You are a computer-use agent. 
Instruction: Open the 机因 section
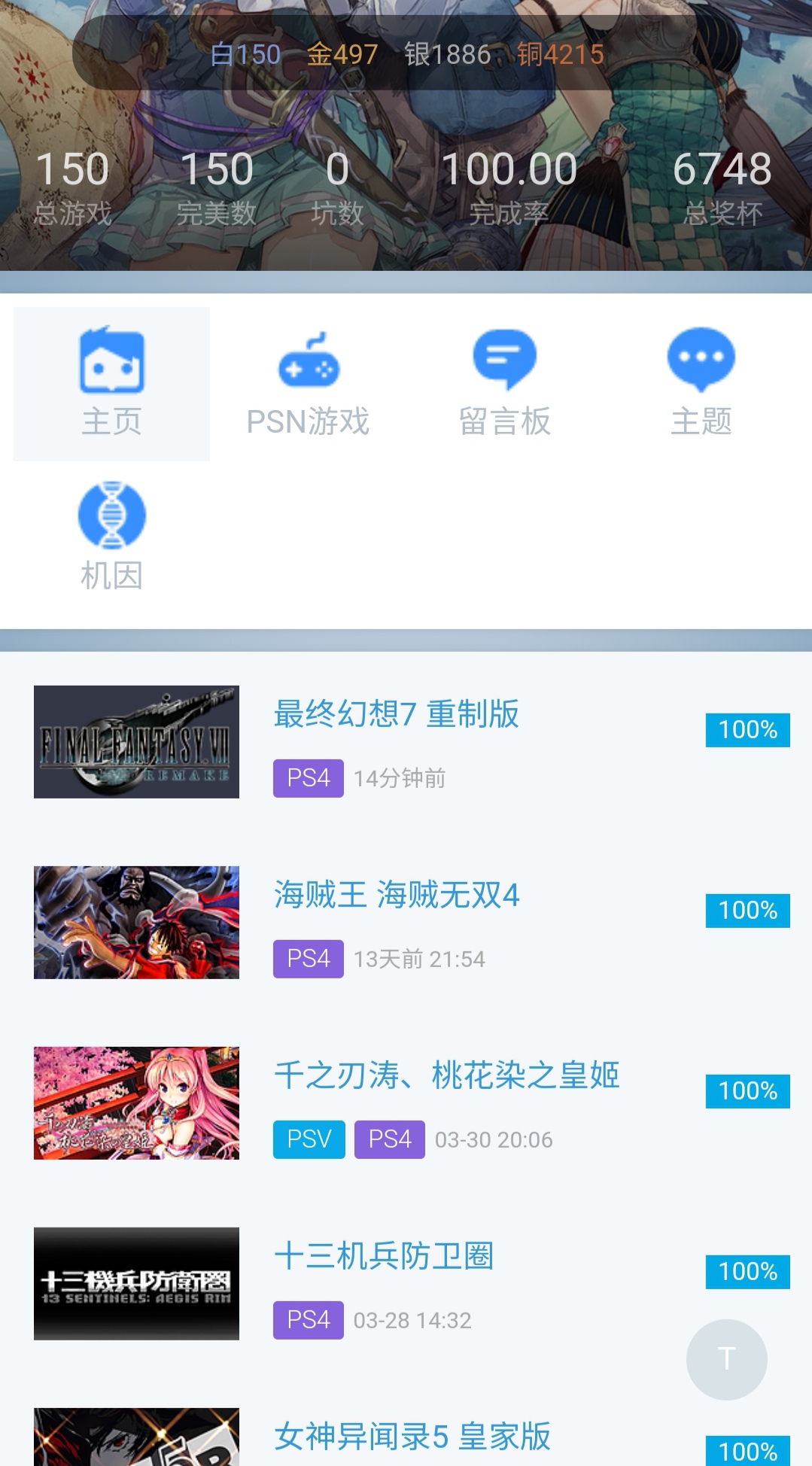coord(111,537)
